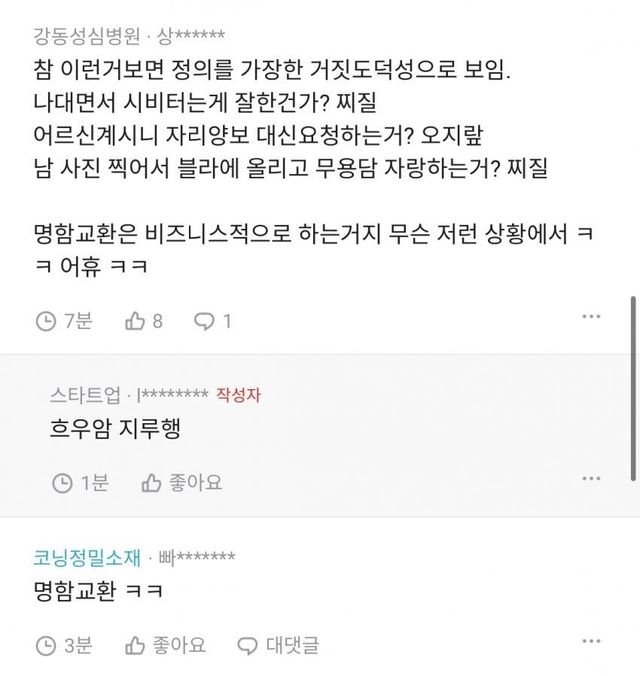
Task: Reply via 대댓글 on 코닝정밀소재 comment
Action: point(278,646)
